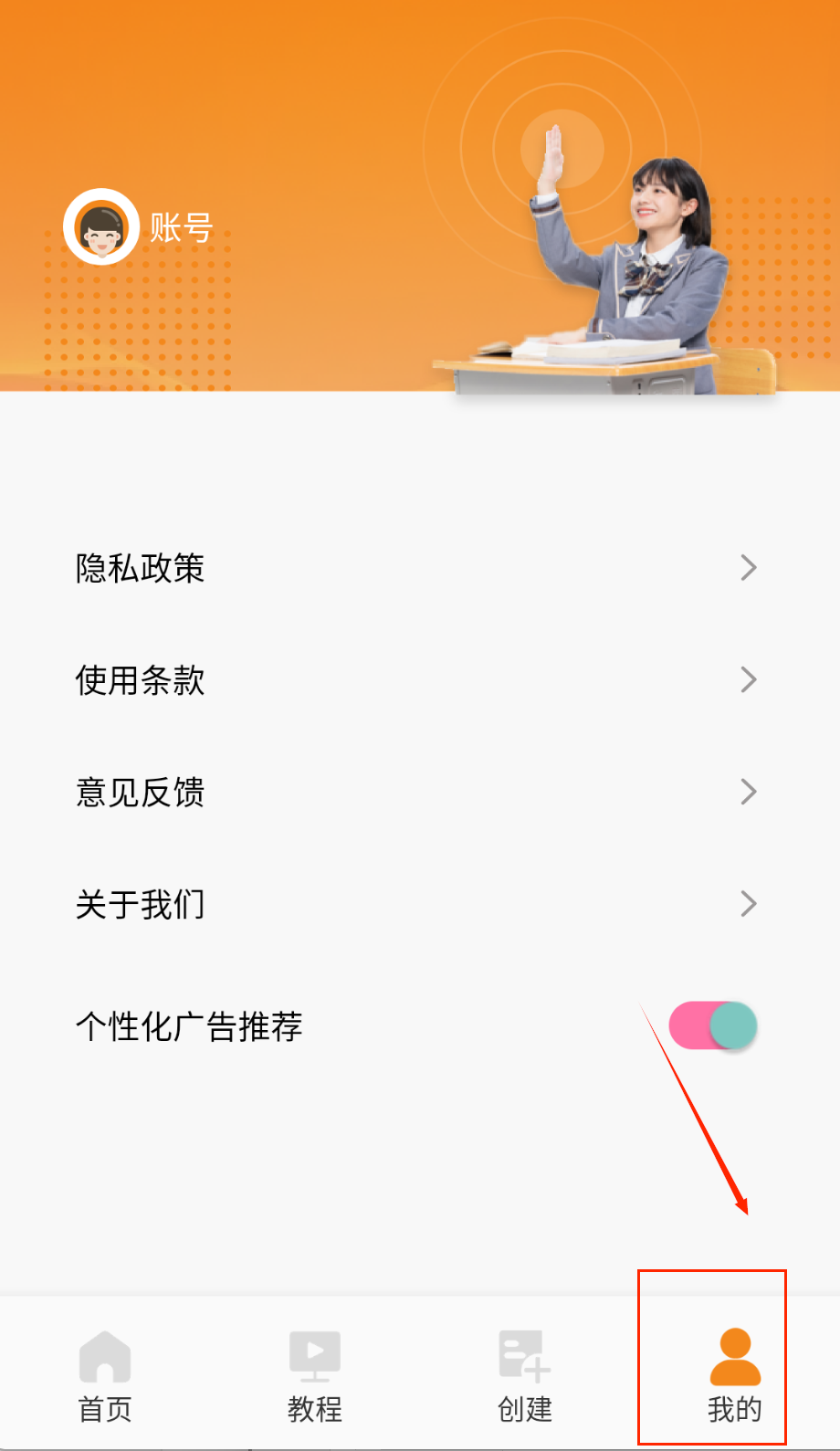Select the 我的 tab
The image size is (840, 1451).
pyautogui.click(x=734, y=1376)
